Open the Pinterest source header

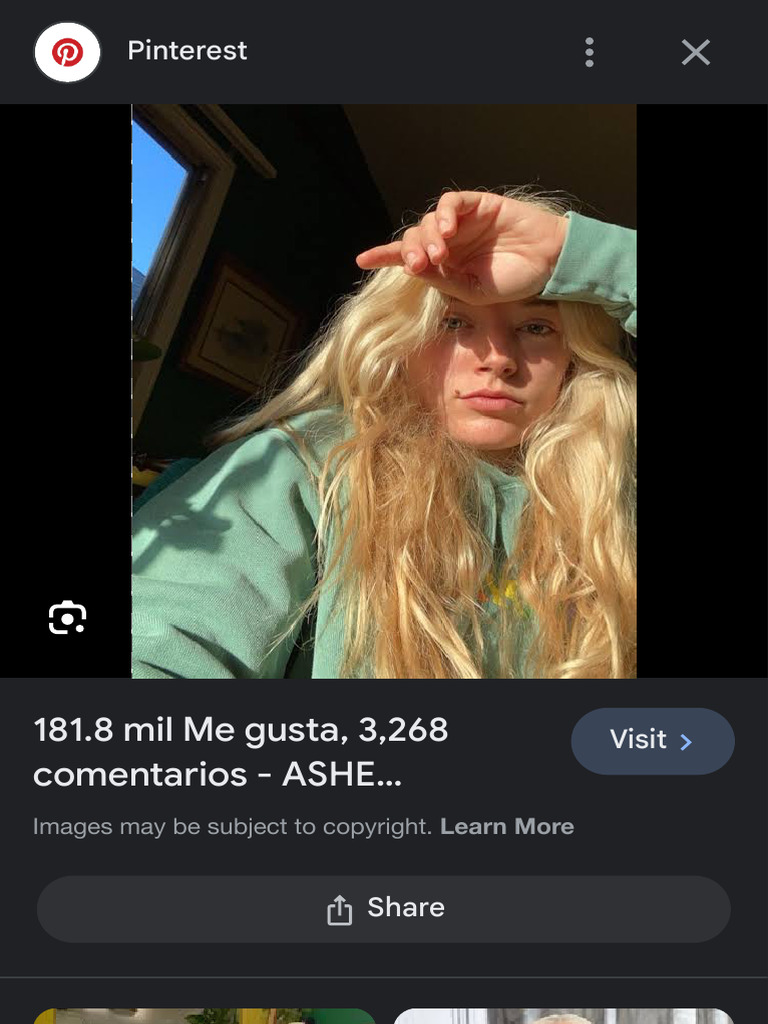click(x=186, y=51)
